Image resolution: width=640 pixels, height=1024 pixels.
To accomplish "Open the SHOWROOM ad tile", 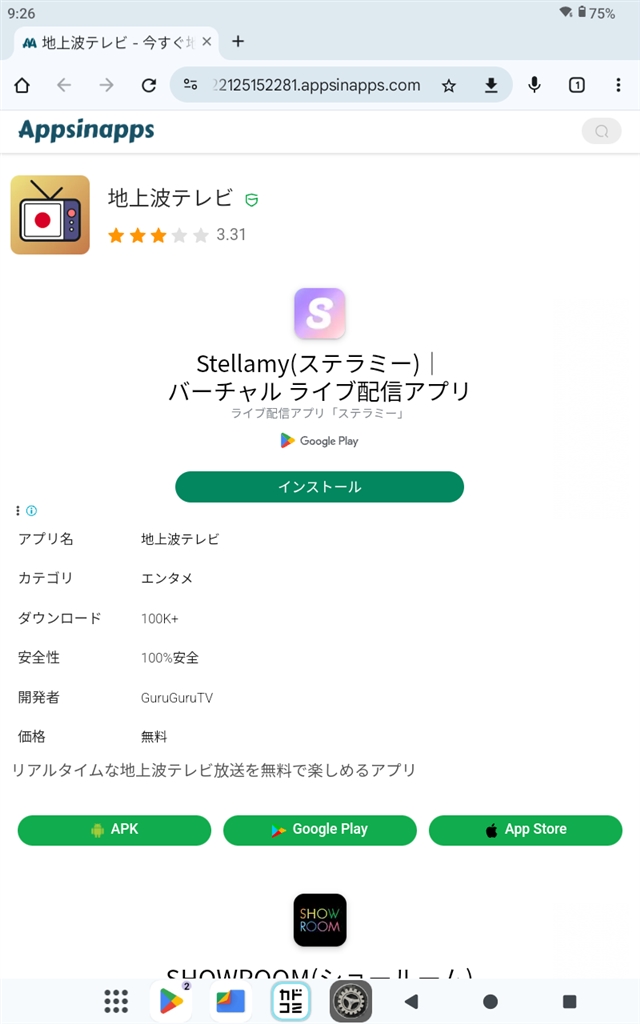I will pyautogui.click(x=319, y=920).
